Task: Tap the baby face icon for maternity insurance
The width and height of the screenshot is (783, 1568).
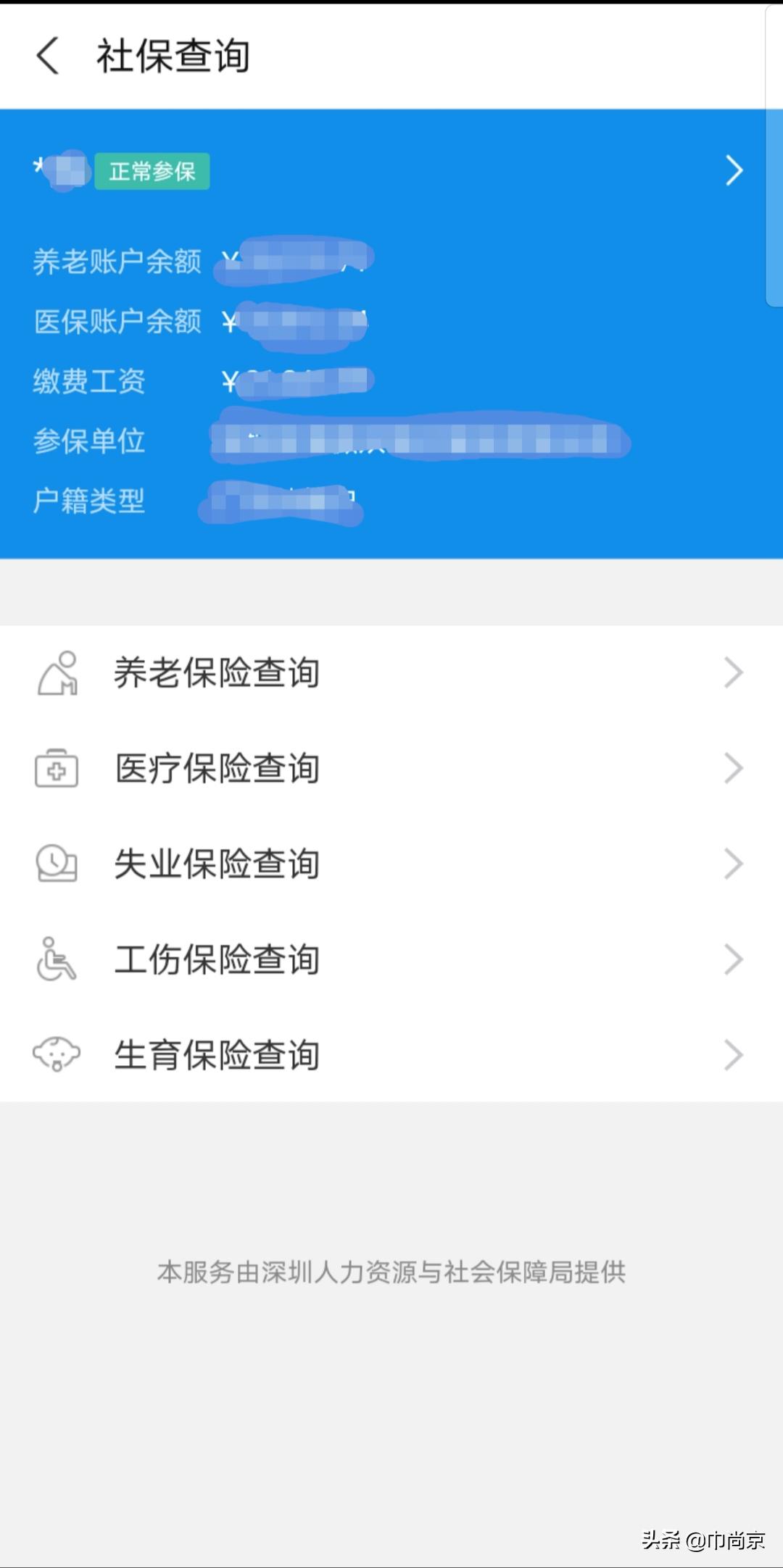Action: tap(57, 1056)
